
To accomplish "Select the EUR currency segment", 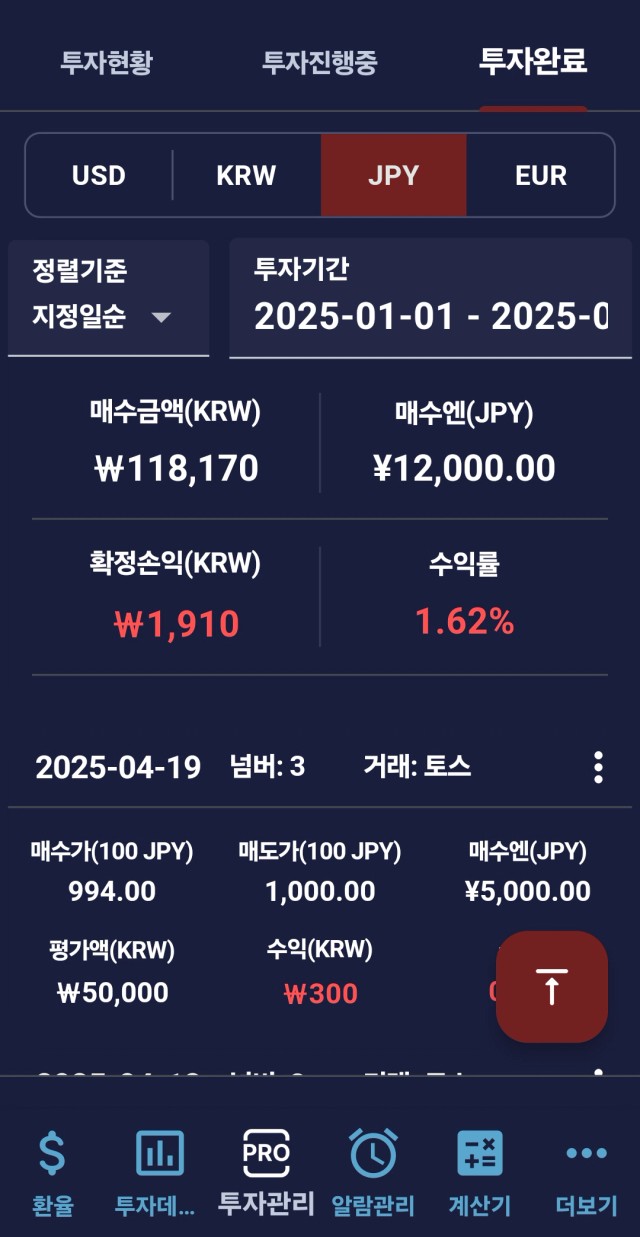I will 541,176.
